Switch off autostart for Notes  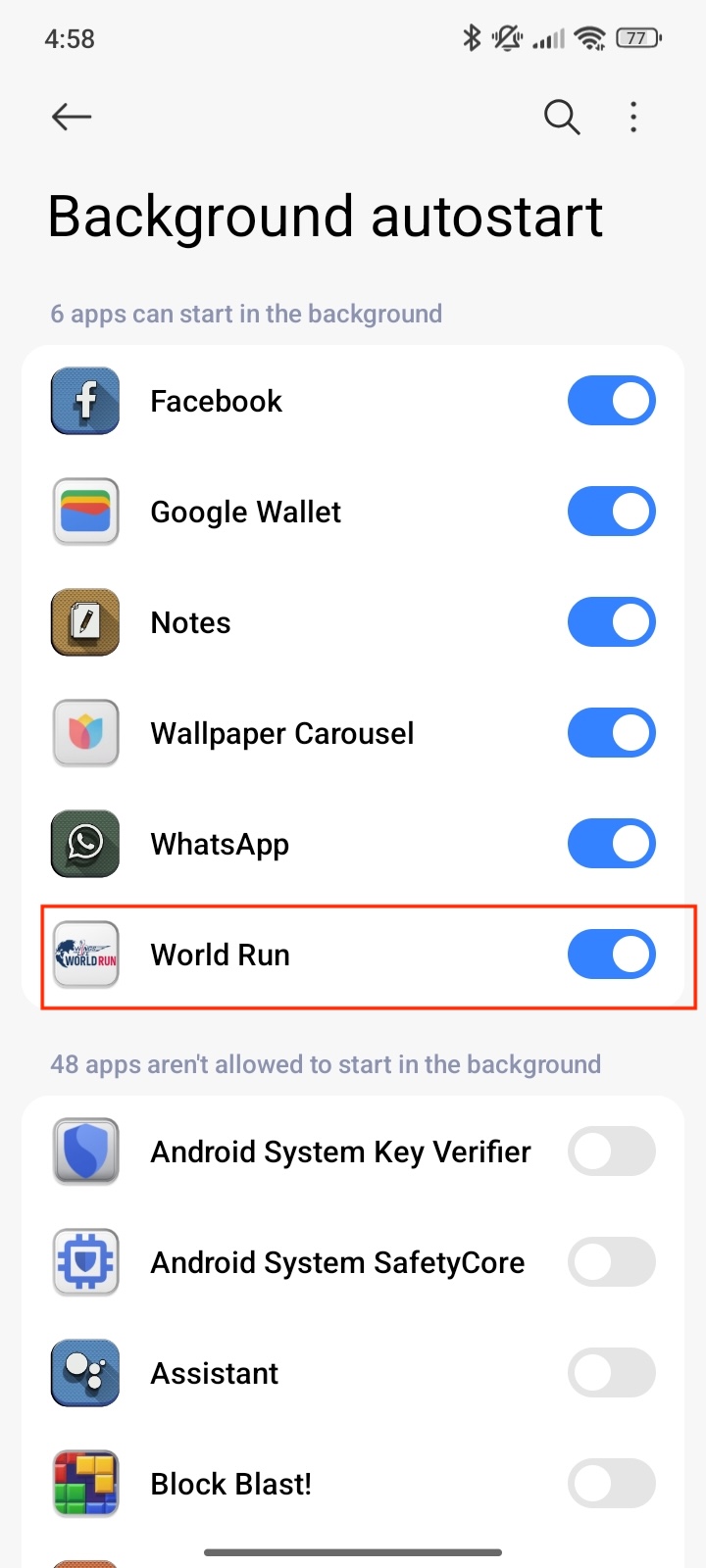tap(611, 622)
